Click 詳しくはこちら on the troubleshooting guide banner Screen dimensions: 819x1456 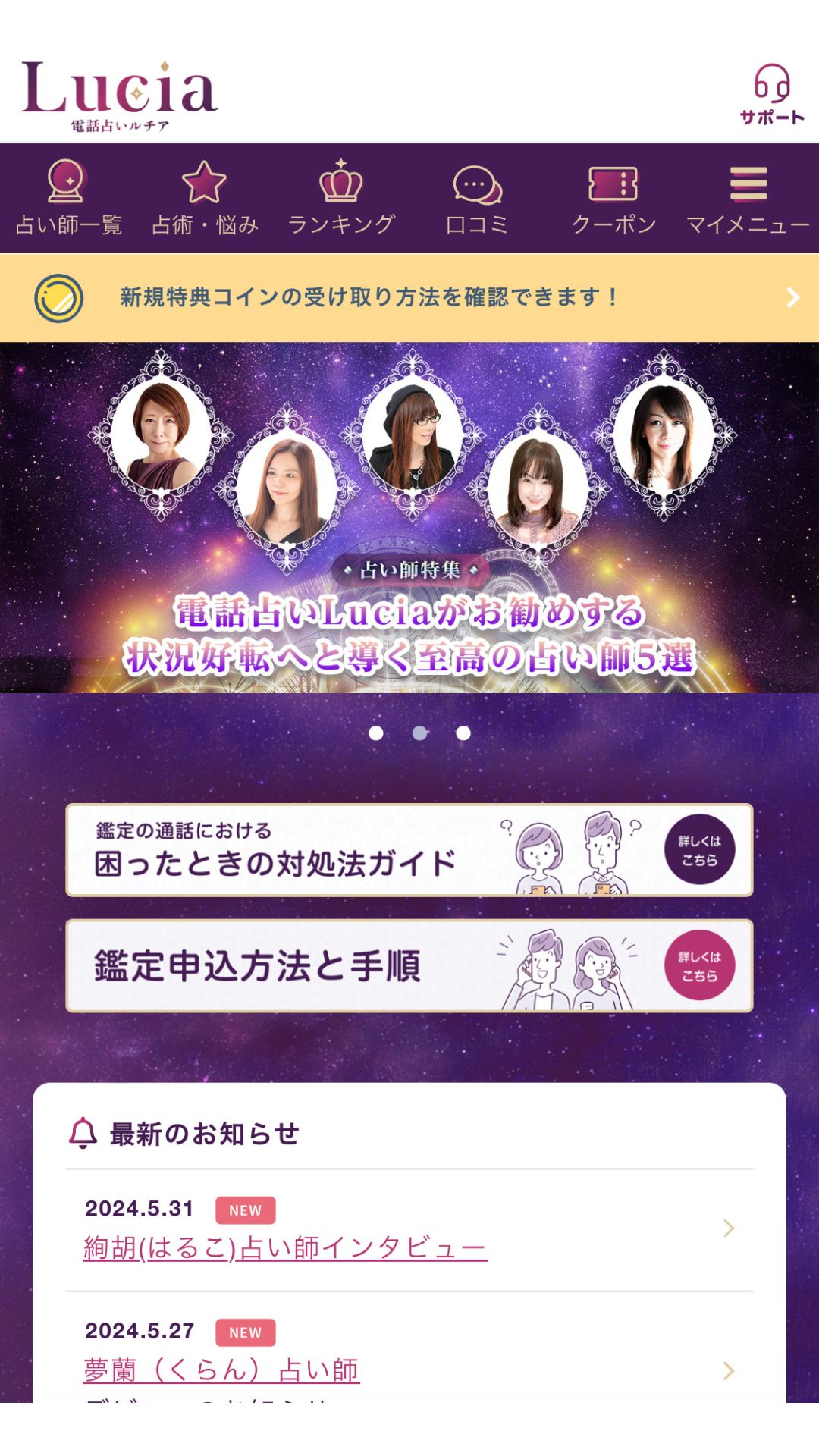click(698, 850)
